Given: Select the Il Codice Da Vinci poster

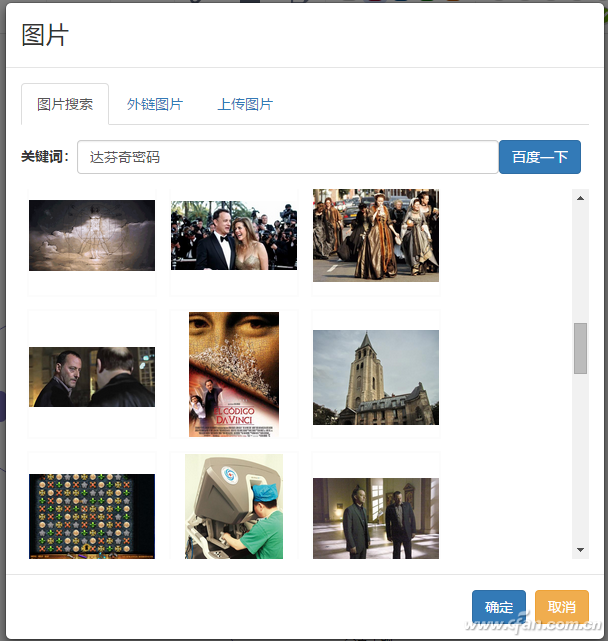Looking at the screenshot, I should [x=234, y=374].
